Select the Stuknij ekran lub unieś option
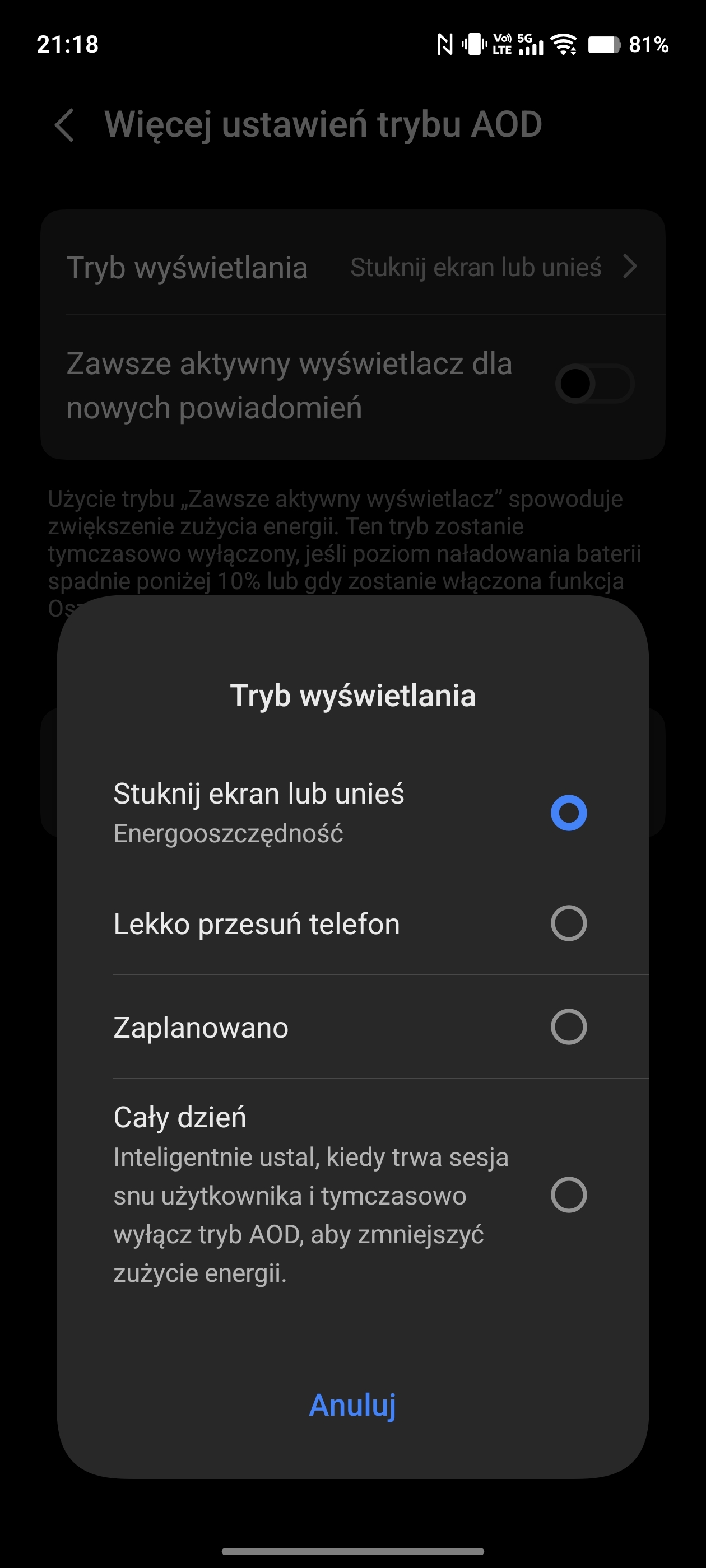 click(568, 813)
